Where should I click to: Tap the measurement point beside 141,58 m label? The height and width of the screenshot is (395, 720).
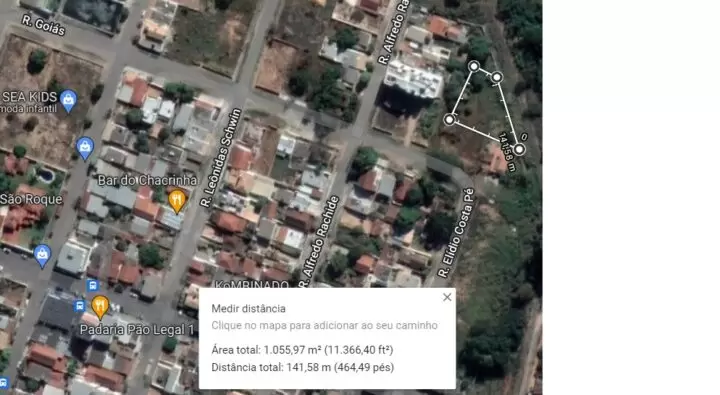pyautogui.click(x=519, y=149)
